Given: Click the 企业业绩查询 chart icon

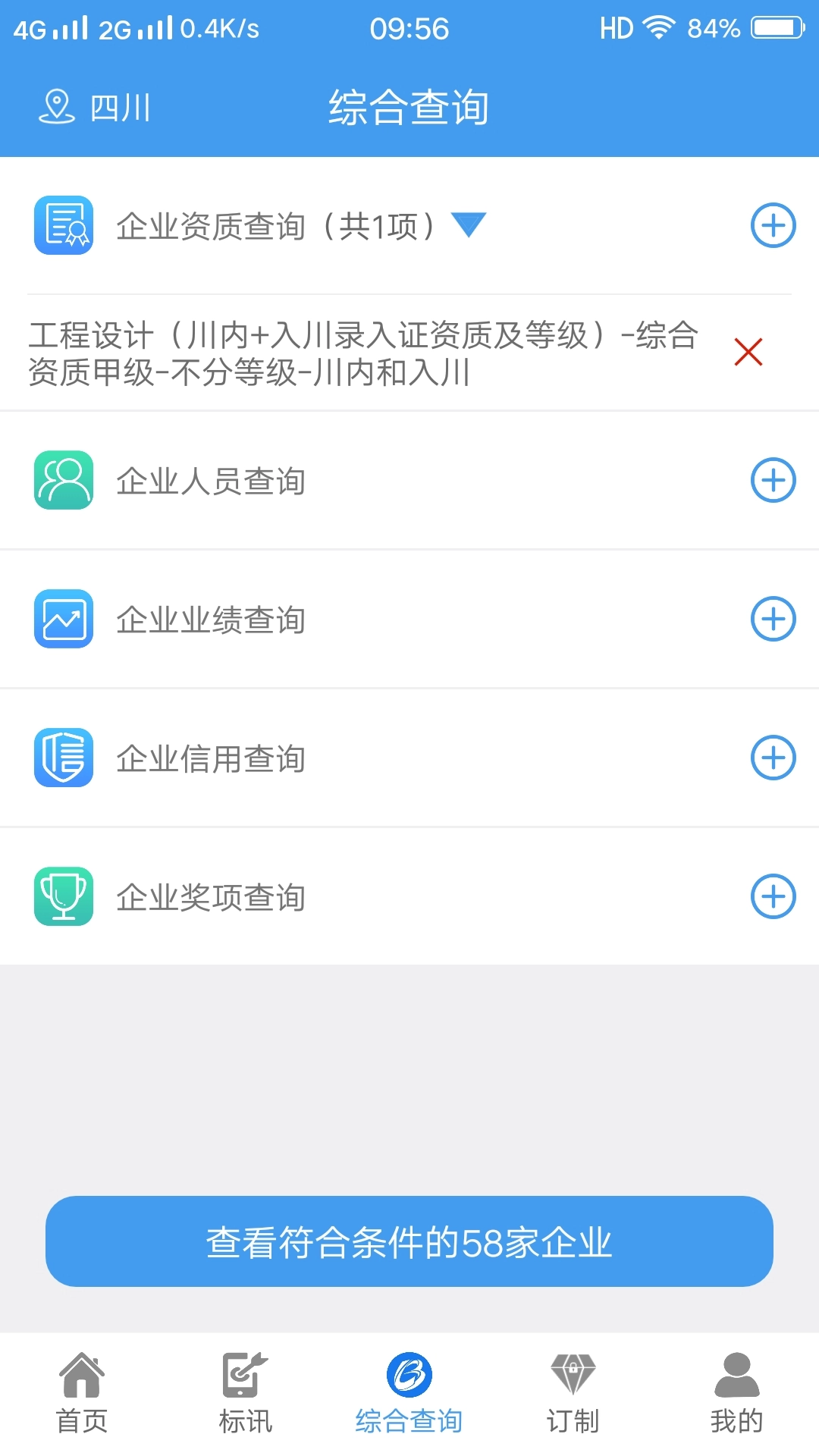Looking at the screenshot, I should point(64,619).
